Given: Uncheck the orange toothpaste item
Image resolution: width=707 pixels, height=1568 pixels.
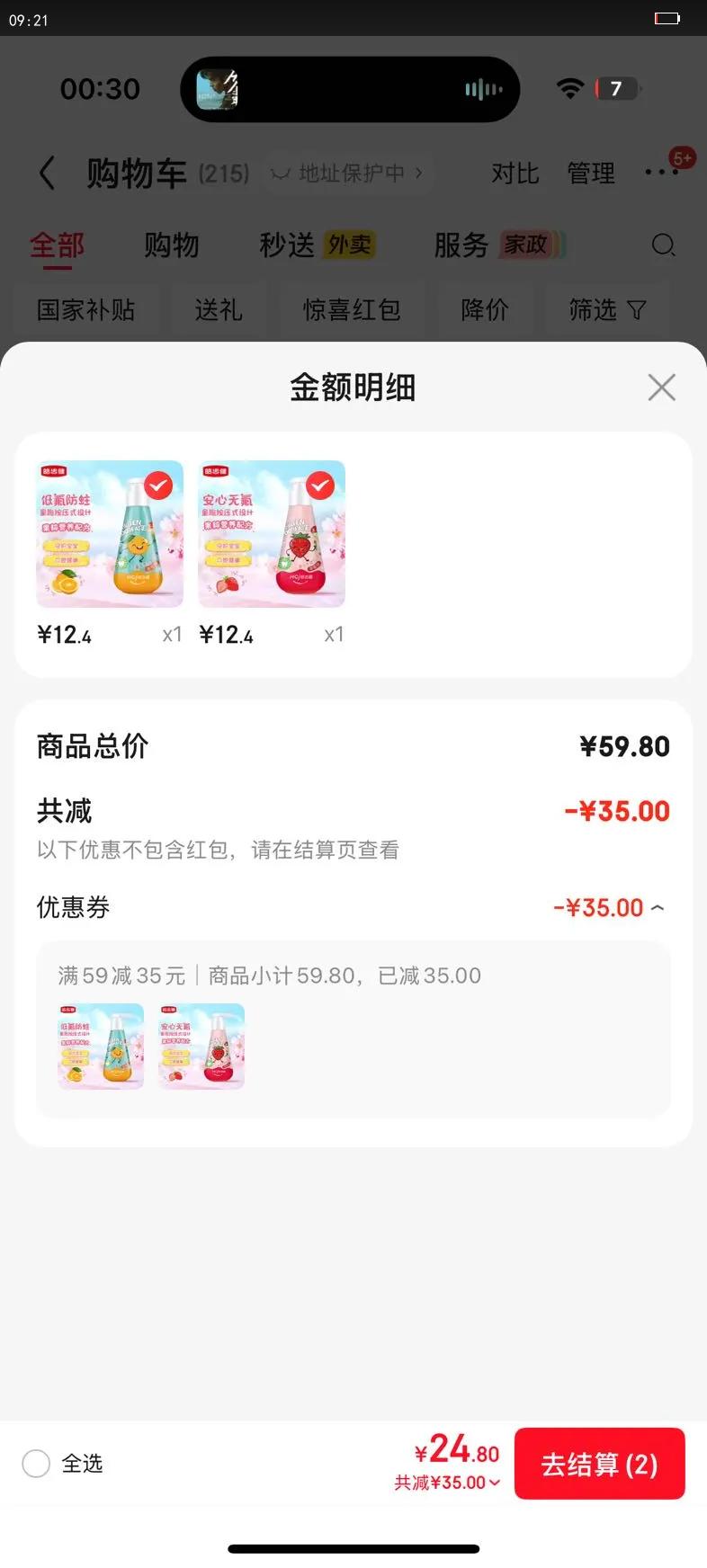Looking at the screenshot, I should click(x=158, y=486).
